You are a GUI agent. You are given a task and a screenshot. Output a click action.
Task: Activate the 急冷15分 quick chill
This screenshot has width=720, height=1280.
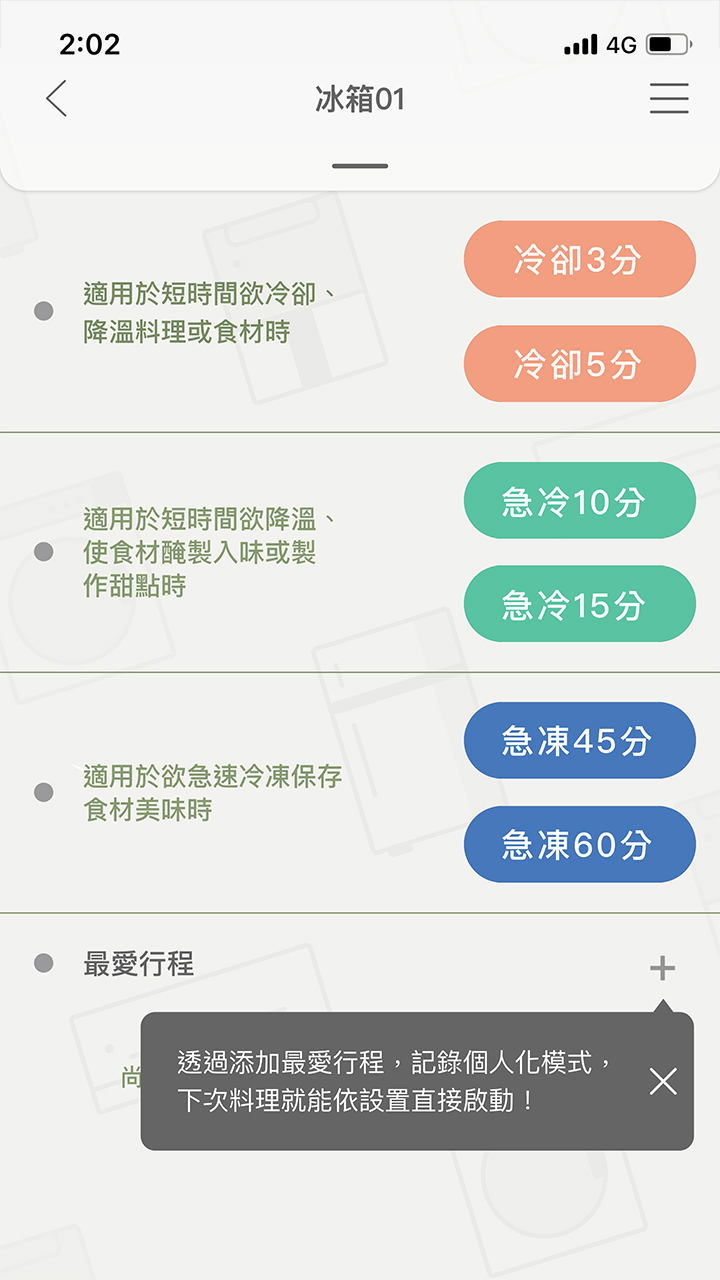pyautogui.click(x=579, y=604)
